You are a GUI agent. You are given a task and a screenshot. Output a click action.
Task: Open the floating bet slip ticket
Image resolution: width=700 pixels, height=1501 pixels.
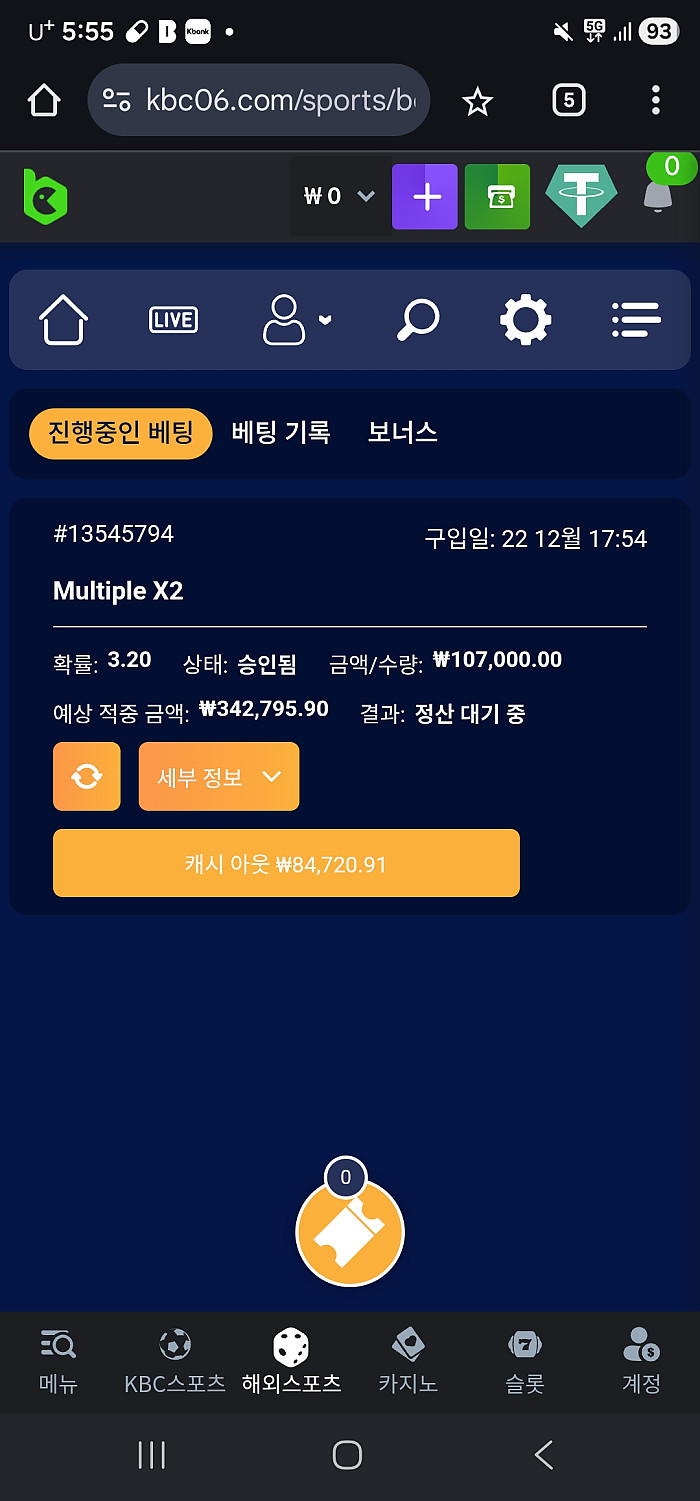[350, 1230]
